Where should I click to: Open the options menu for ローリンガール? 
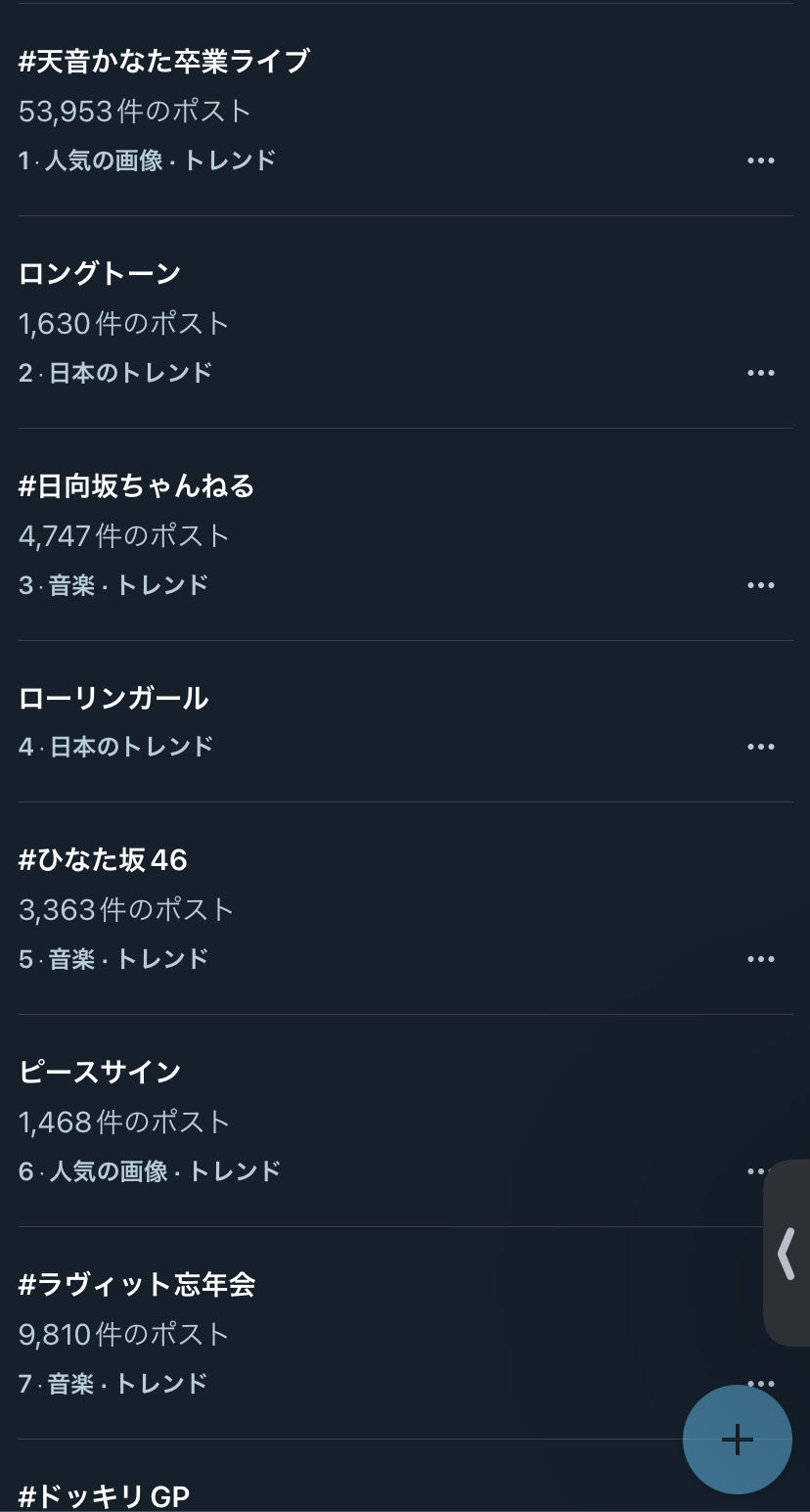(x=760, y=747)
